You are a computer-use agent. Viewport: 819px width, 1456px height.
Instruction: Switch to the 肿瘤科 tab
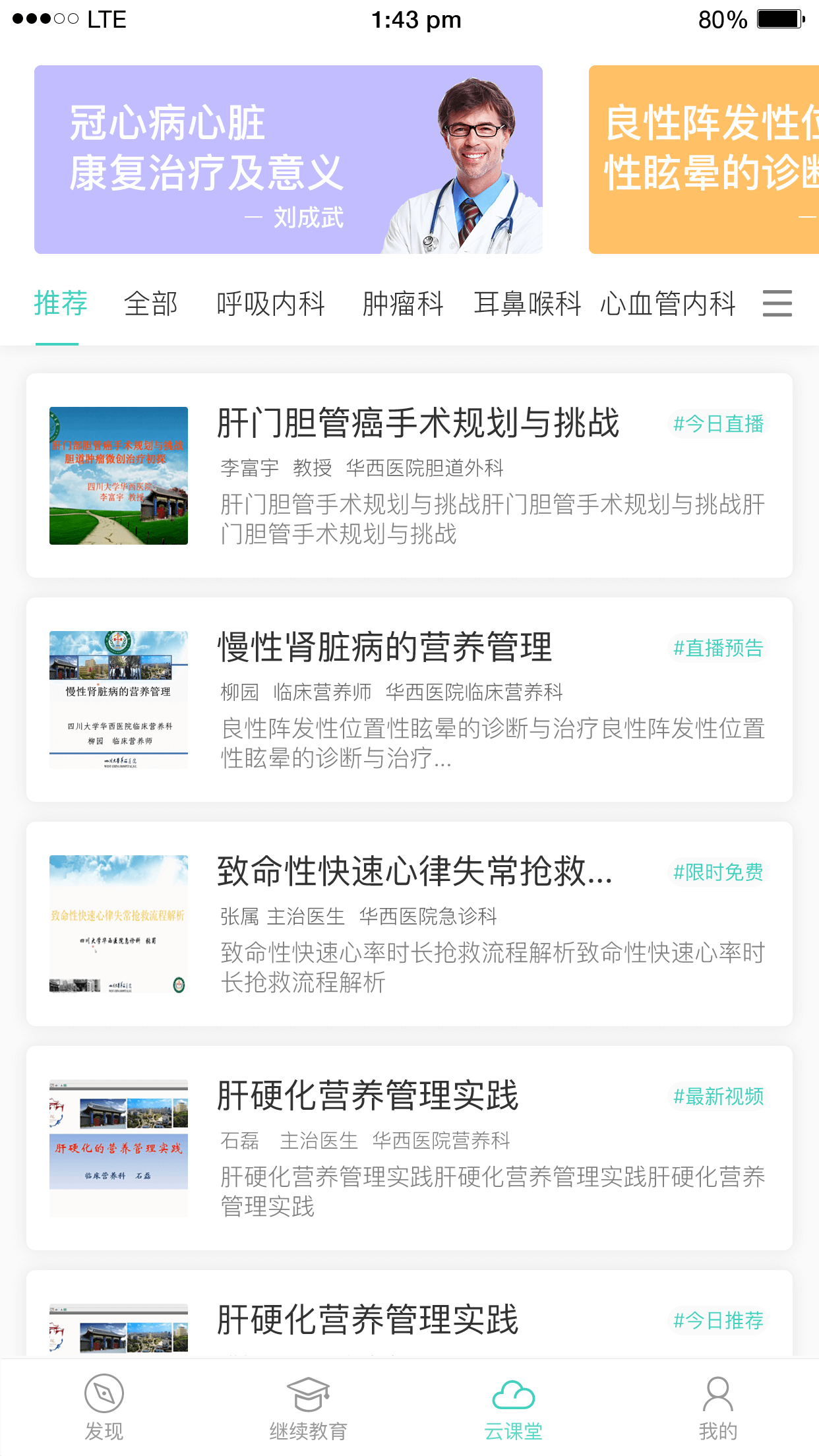pos(403,304)
